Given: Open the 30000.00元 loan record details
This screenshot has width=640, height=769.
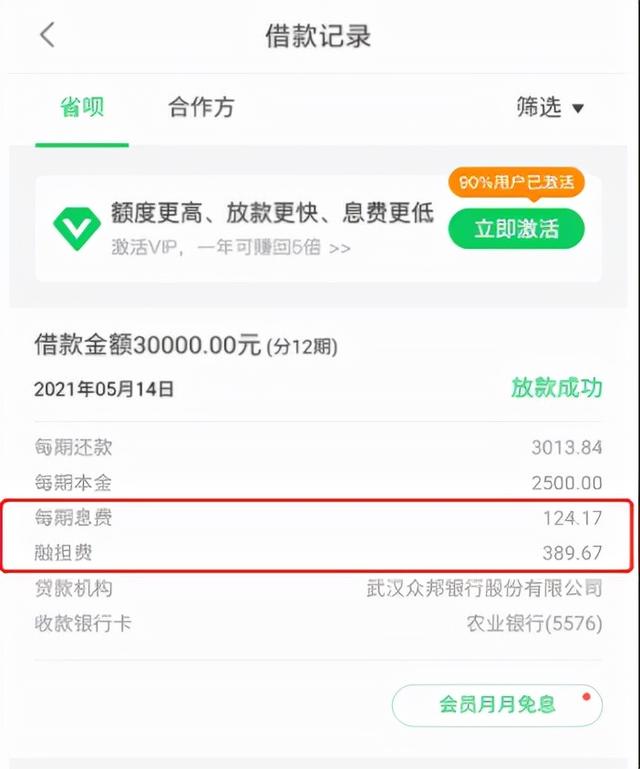Looking at the screenshot, I should [x=186, y=347].
